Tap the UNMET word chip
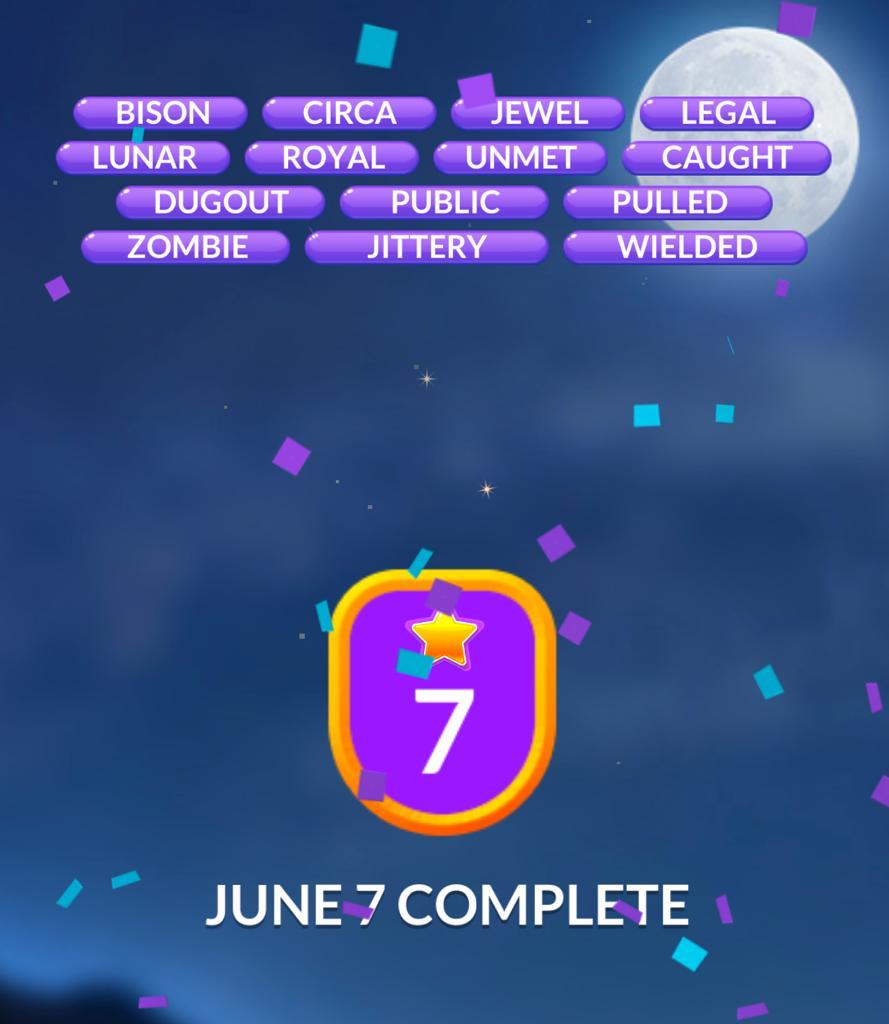 520,158
